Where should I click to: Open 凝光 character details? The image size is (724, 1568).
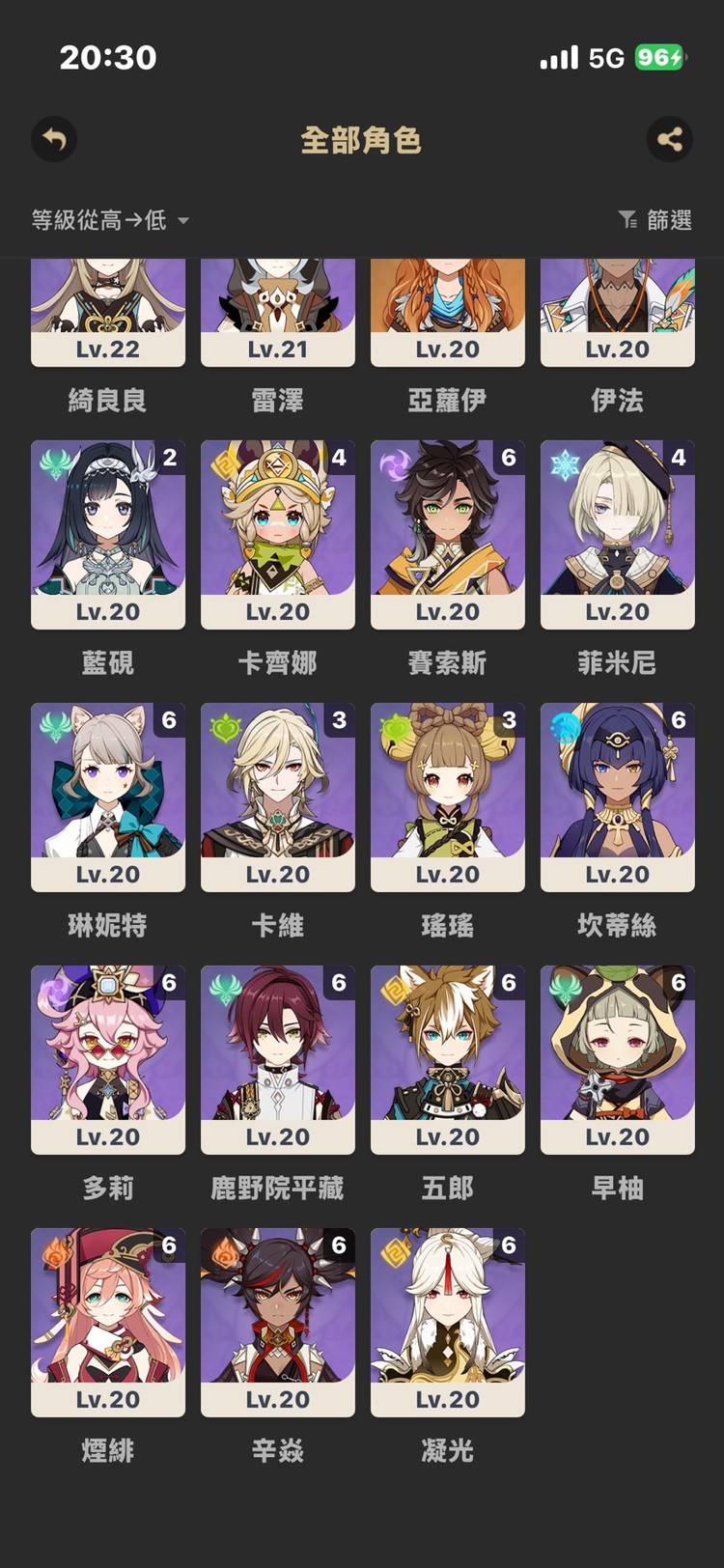[448, 1322]
